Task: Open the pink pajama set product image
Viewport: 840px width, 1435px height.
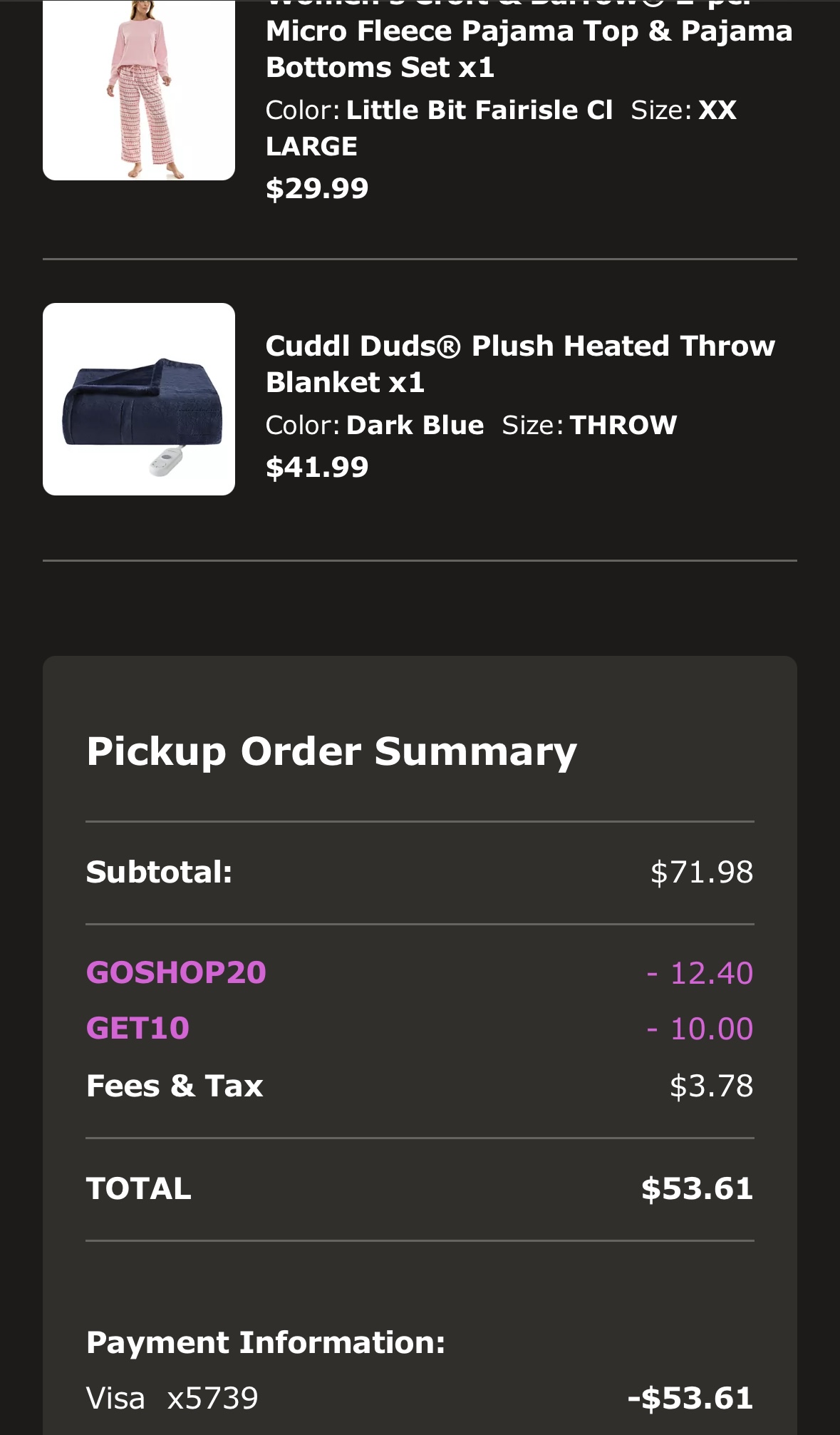Action: (x=139, y=90)
